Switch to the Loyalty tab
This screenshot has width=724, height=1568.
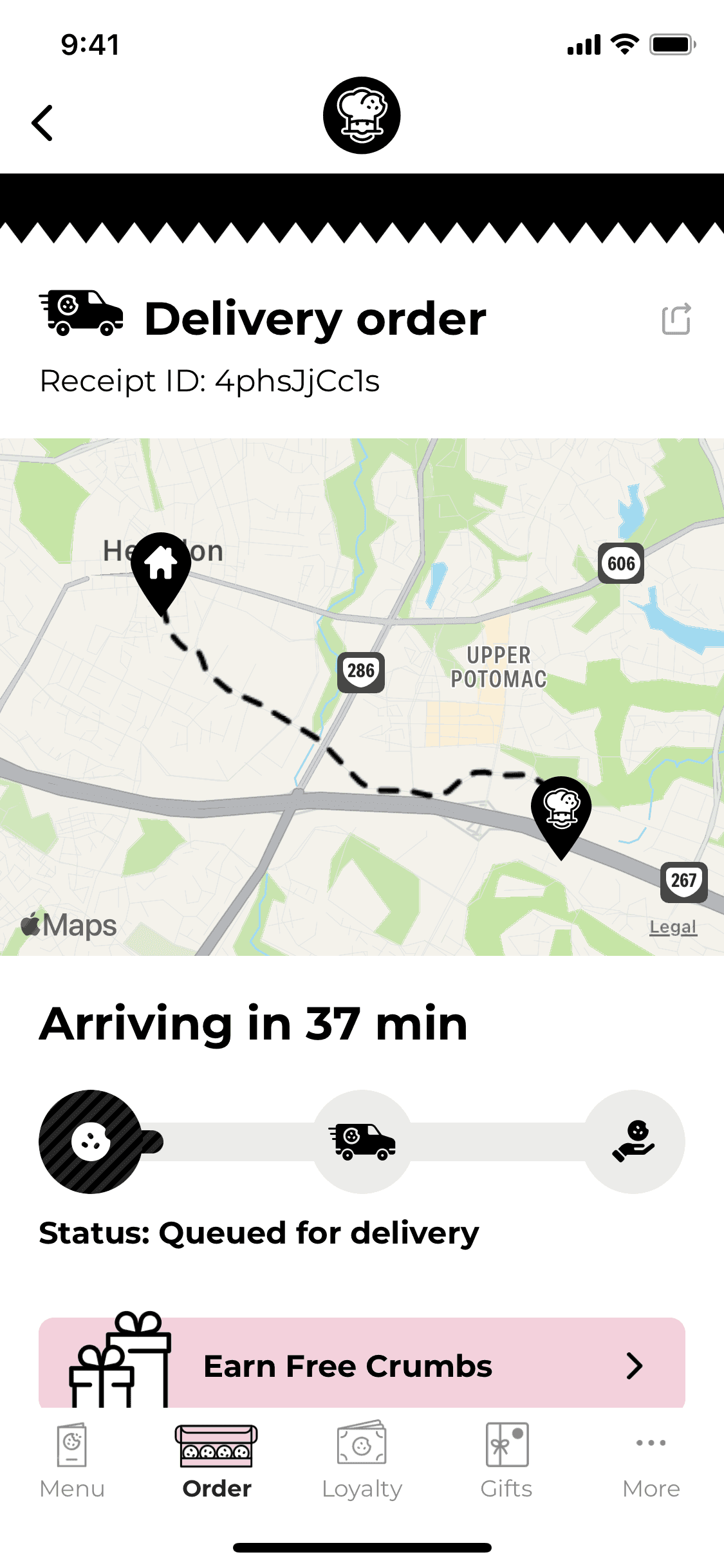362,1461
